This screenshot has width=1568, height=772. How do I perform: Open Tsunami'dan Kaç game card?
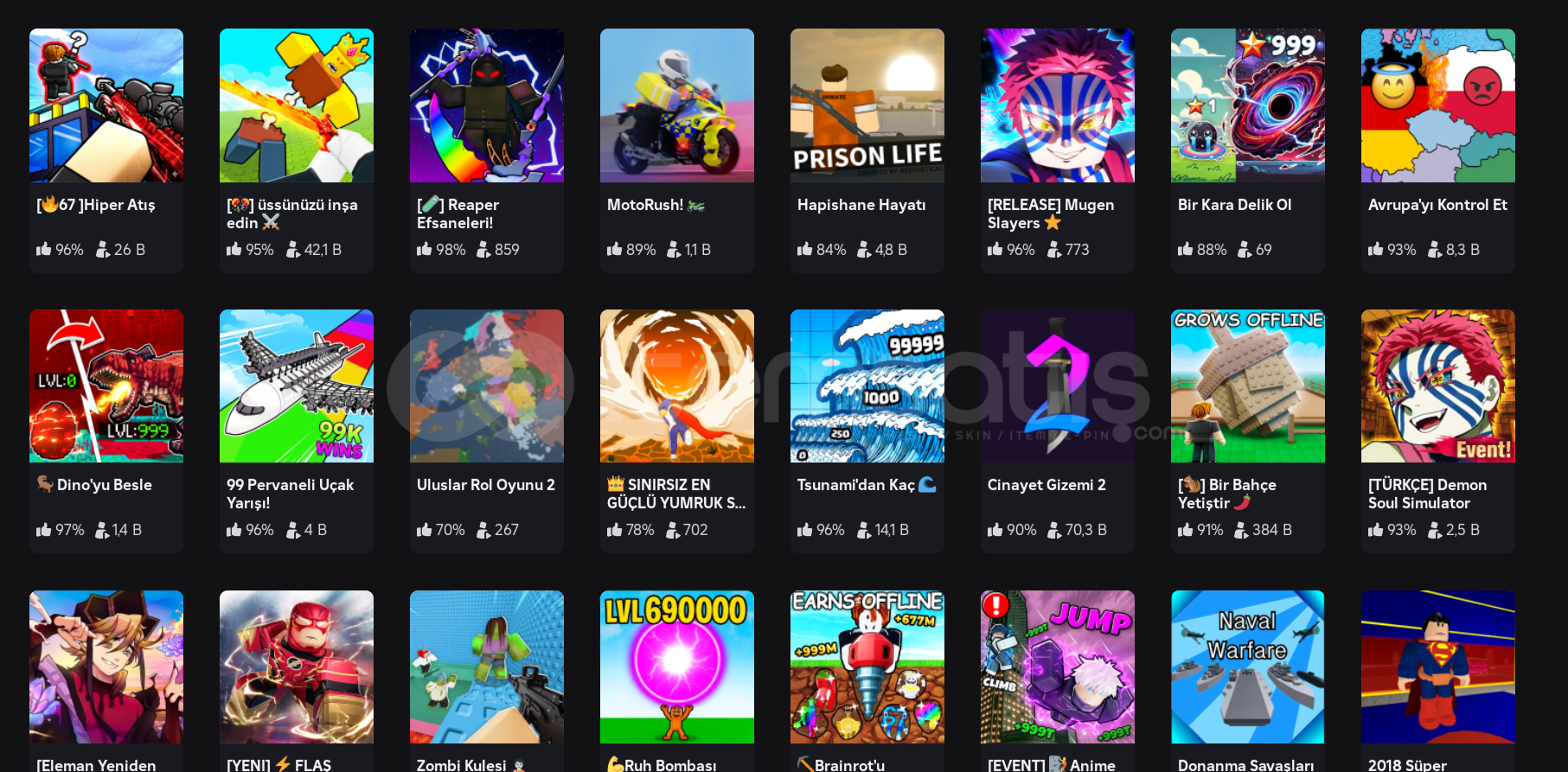click(x=867, y=386)
